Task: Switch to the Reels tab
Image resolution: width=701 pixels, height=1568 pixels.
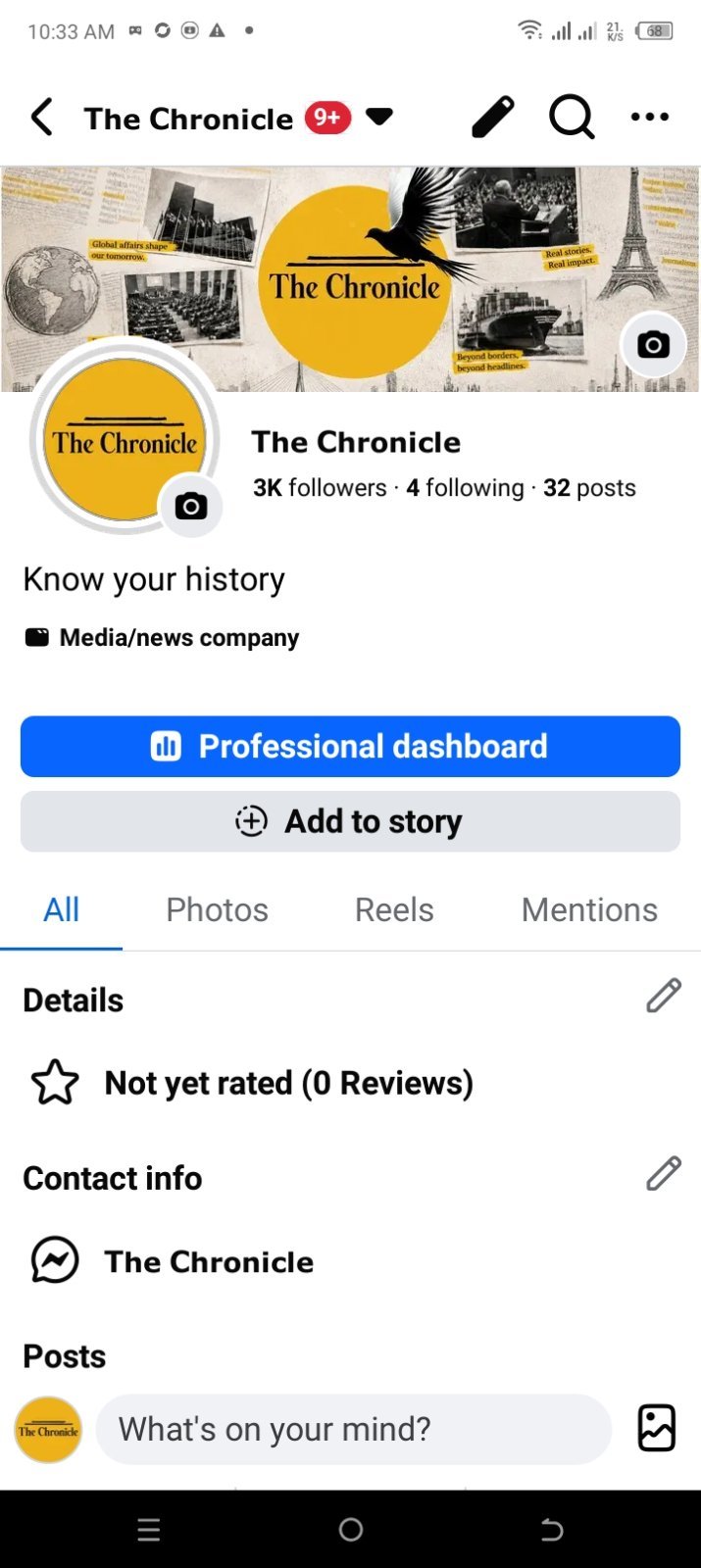Action: tap(394, 910)
